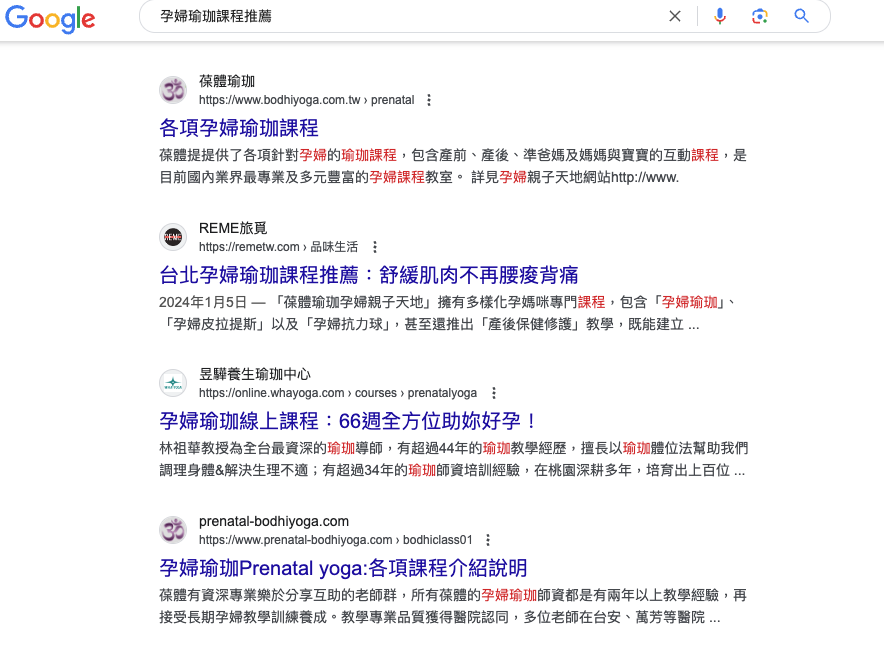Open the Google logo homepage link
Viewport: 884px width, 645px height.
pos(50,19)
